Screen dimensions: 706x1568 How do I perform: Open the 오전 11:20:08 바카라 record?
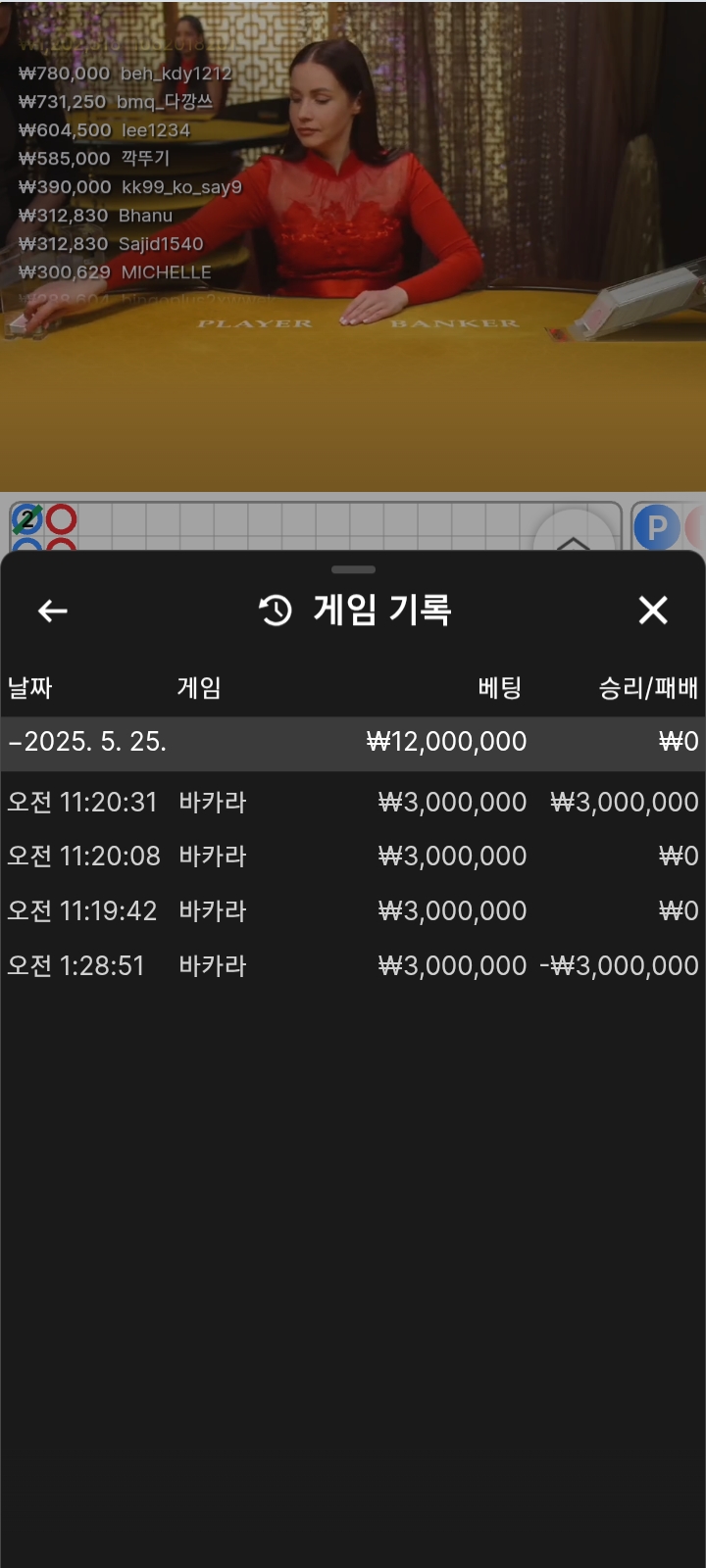click(x=353, y=857)
